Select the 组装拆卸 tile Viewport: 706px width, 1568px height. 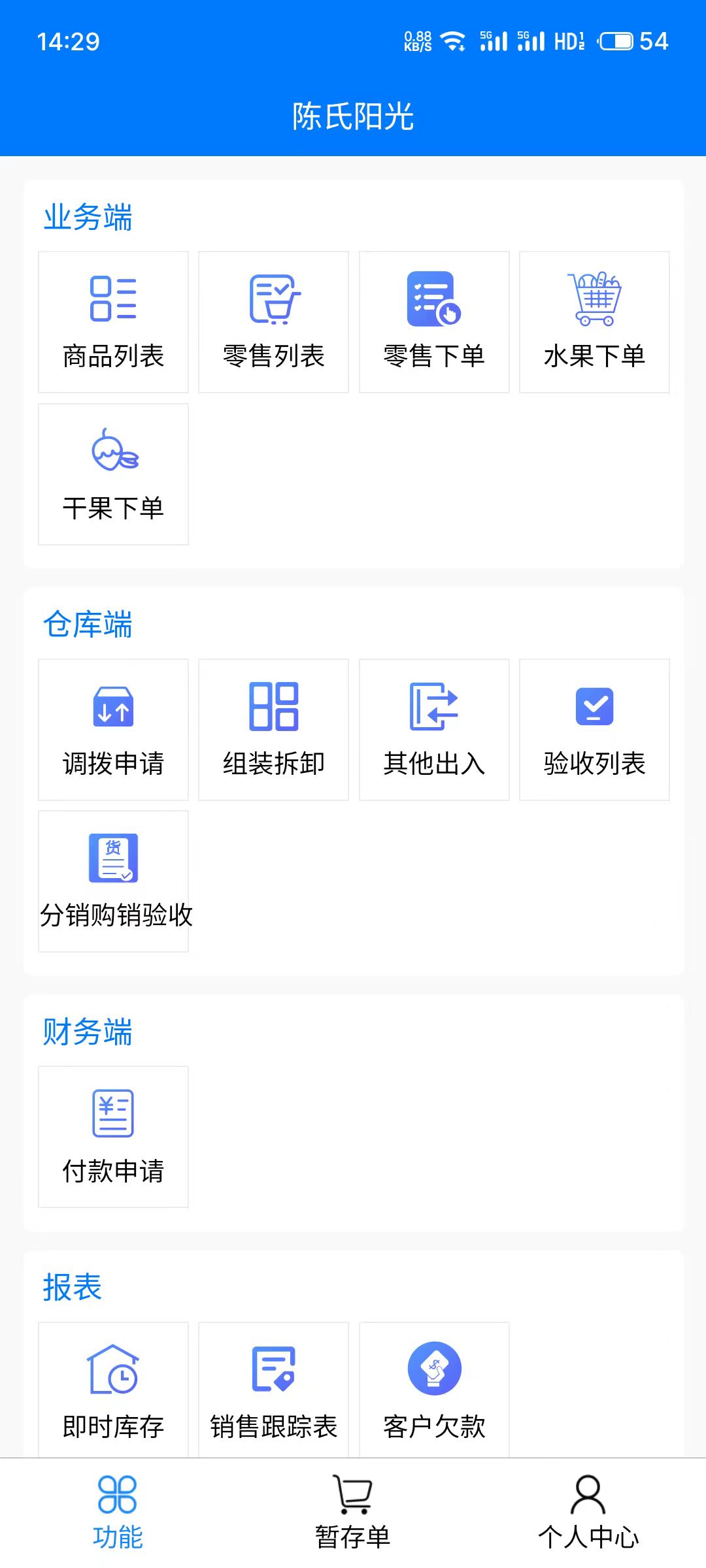tap(273, 729)
